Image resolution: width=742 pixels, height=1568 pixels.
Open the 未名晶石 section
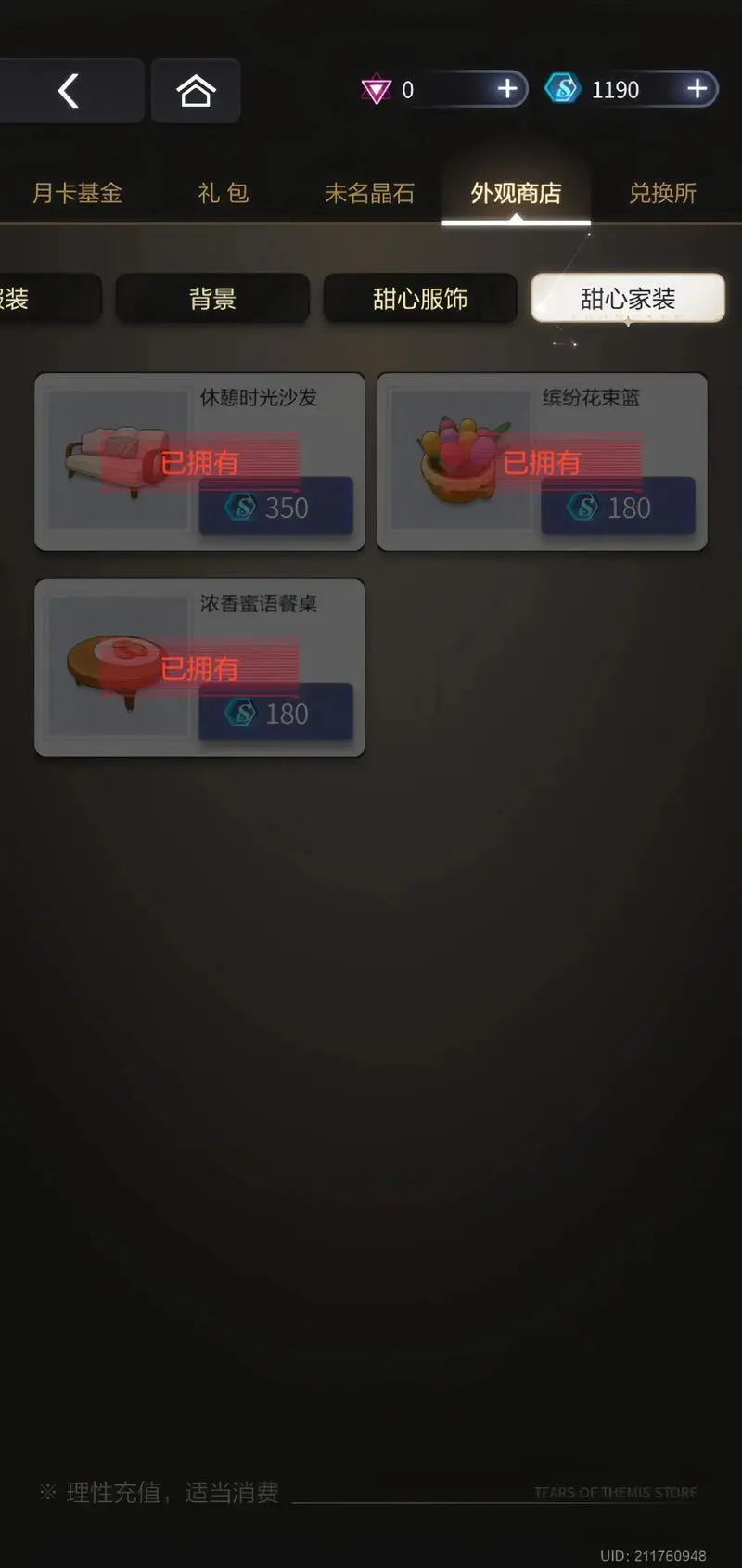[x=369, y=193]
